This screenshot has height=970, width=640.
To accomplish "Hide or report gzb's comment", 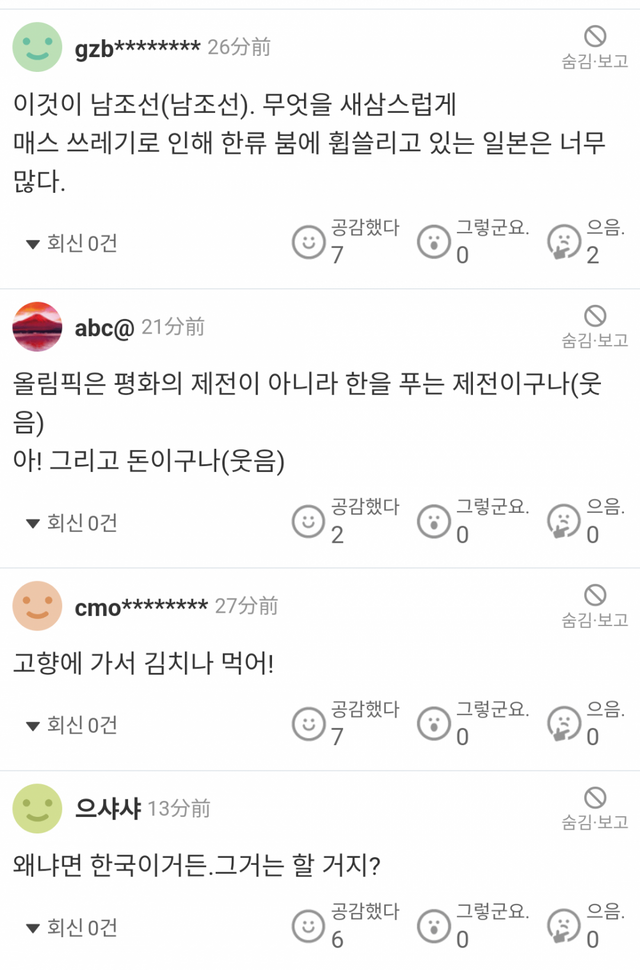I will (595, 46).
